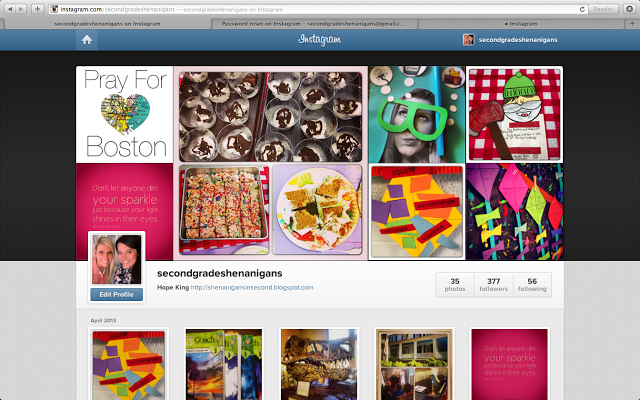Tap the Edit Profile button
The image size is (640, 400).
(117, 294)
